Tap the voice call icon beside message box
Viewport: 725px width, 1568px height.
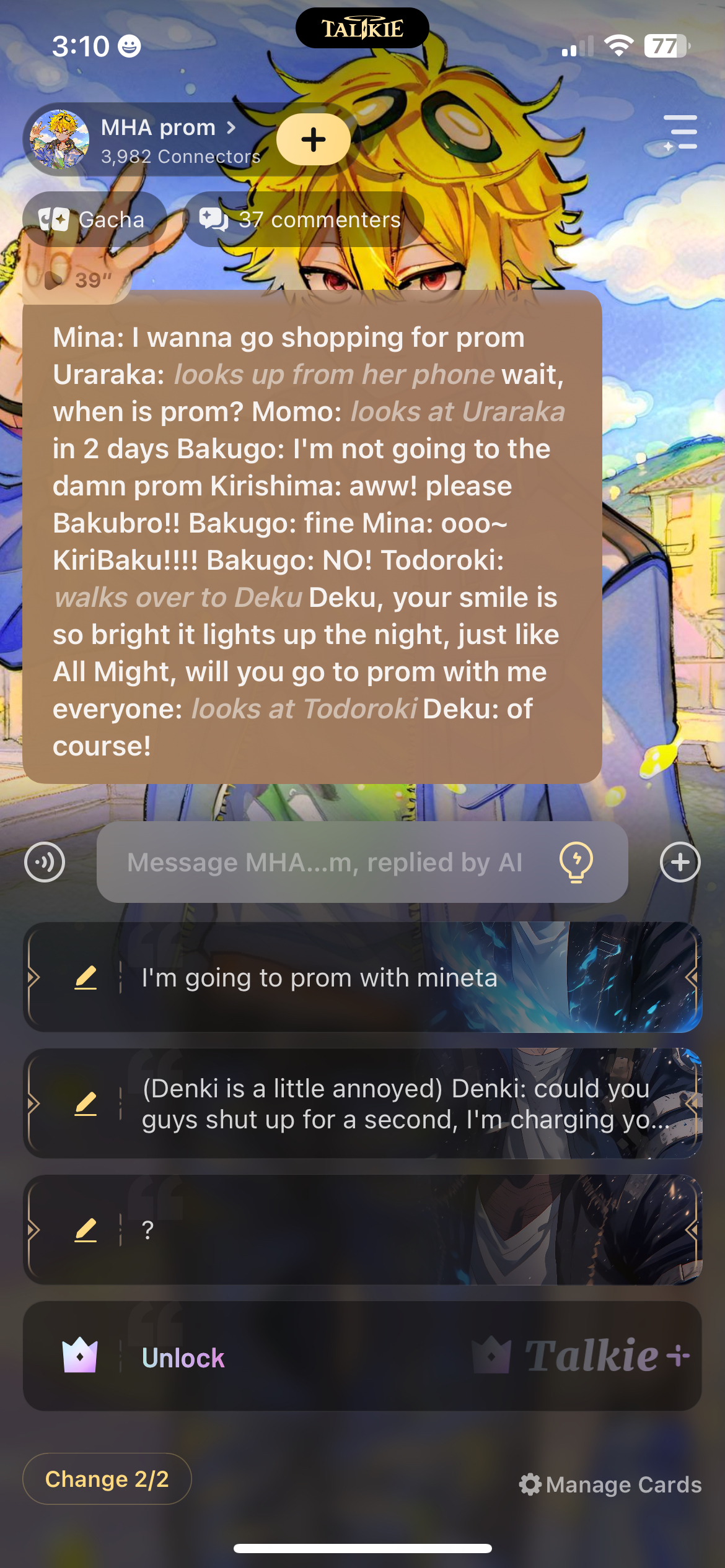coord(45,862)
